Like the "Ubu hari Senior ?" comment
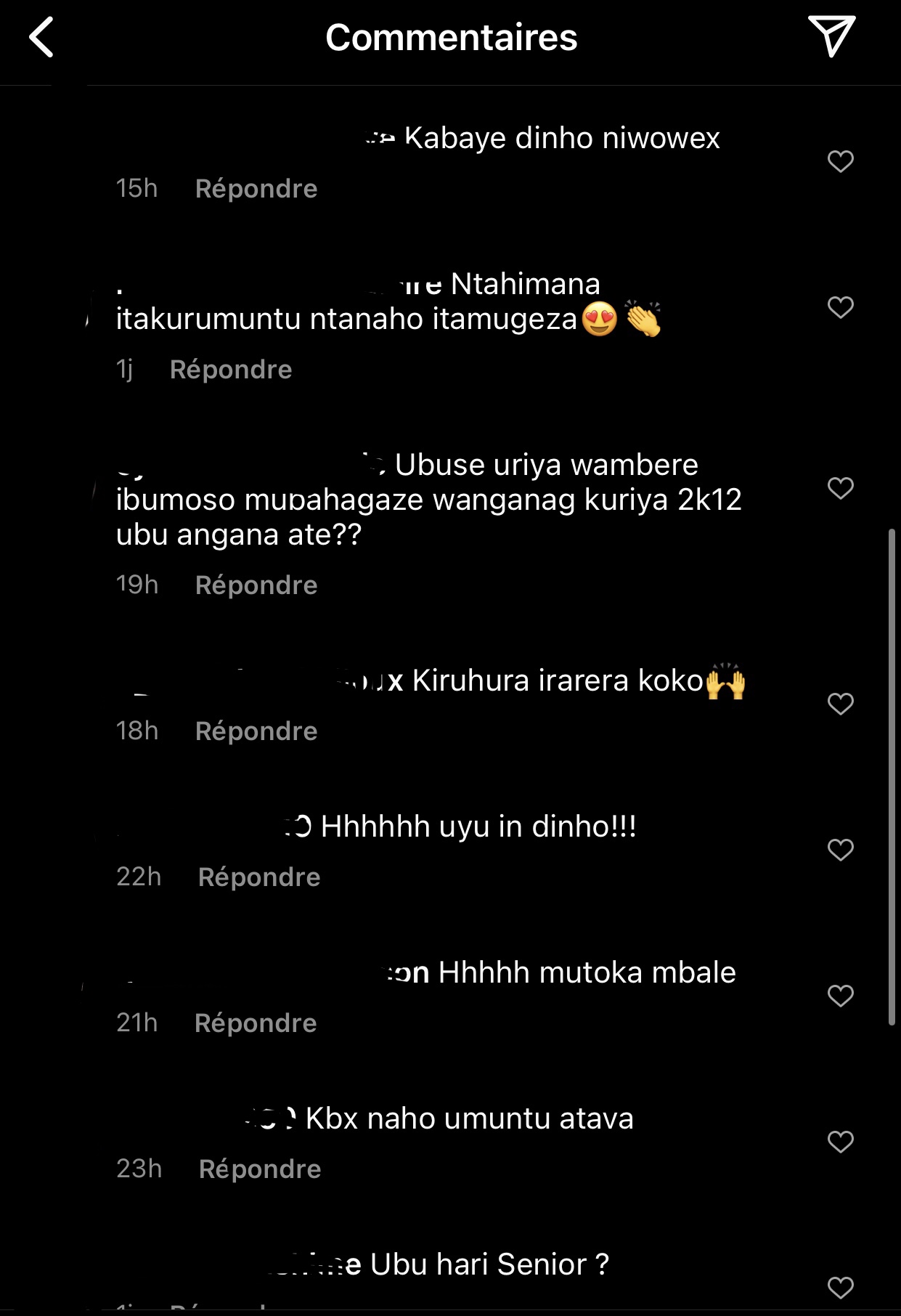901x1316 pixels. [x=840, y=1288]
